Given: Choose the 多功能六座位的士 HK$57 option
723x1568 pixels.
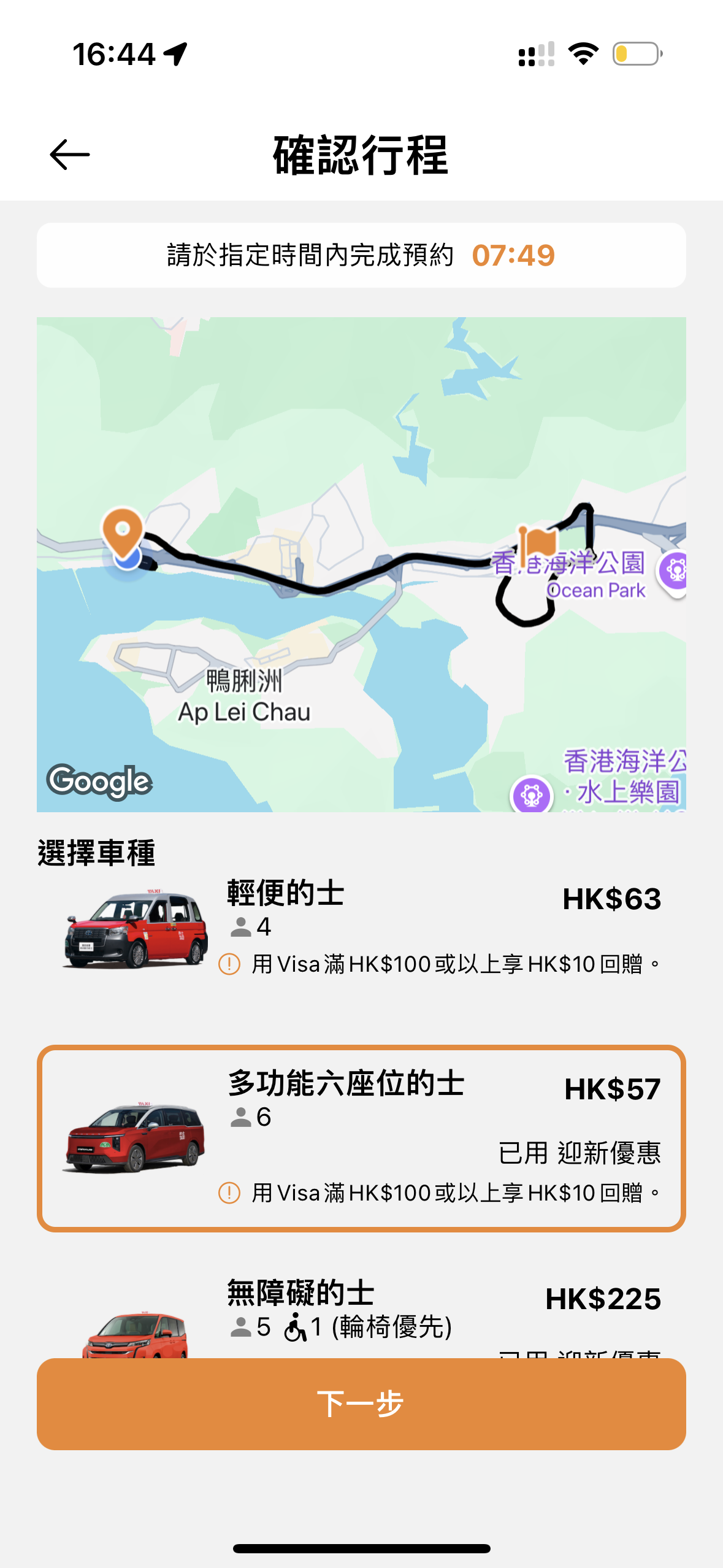Looking at the screenshot, I should (361, 1139).
